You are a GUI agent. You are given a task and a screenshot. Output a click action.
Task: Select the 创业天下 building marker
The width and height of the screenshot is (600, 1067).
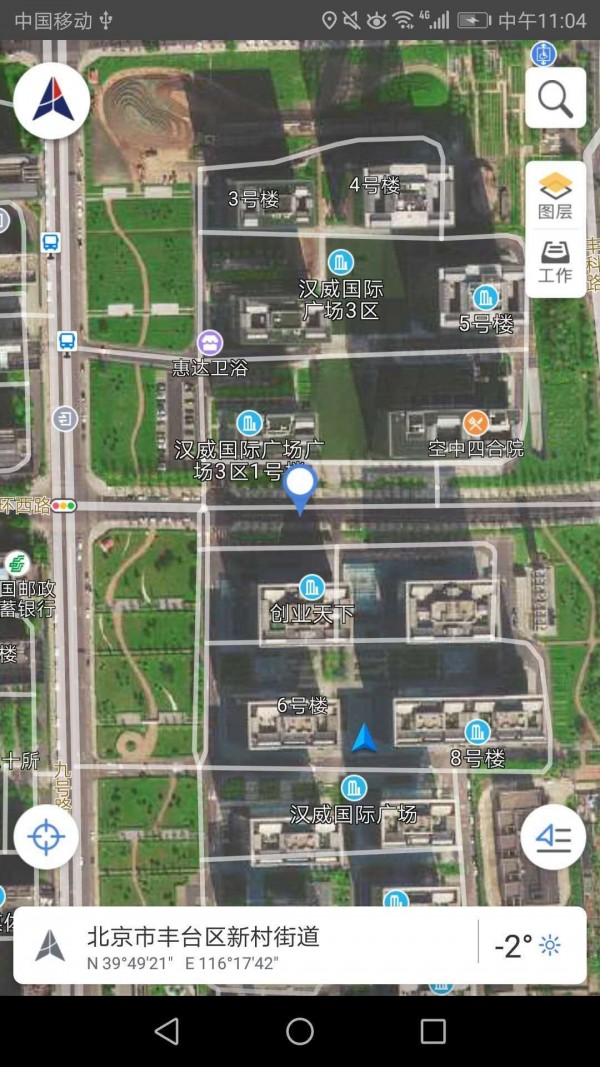(312, 588)
